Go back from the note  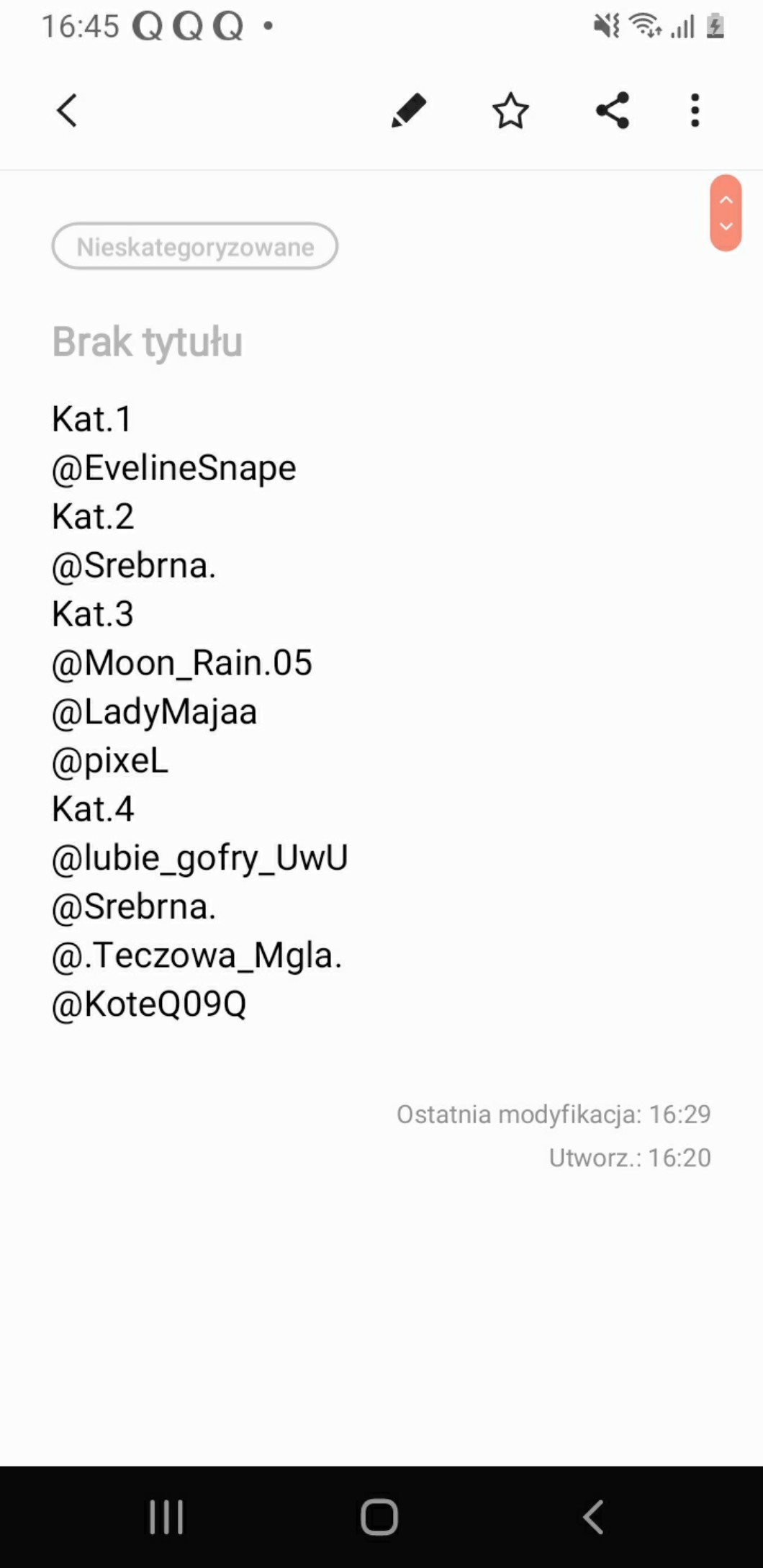(67, 111)
